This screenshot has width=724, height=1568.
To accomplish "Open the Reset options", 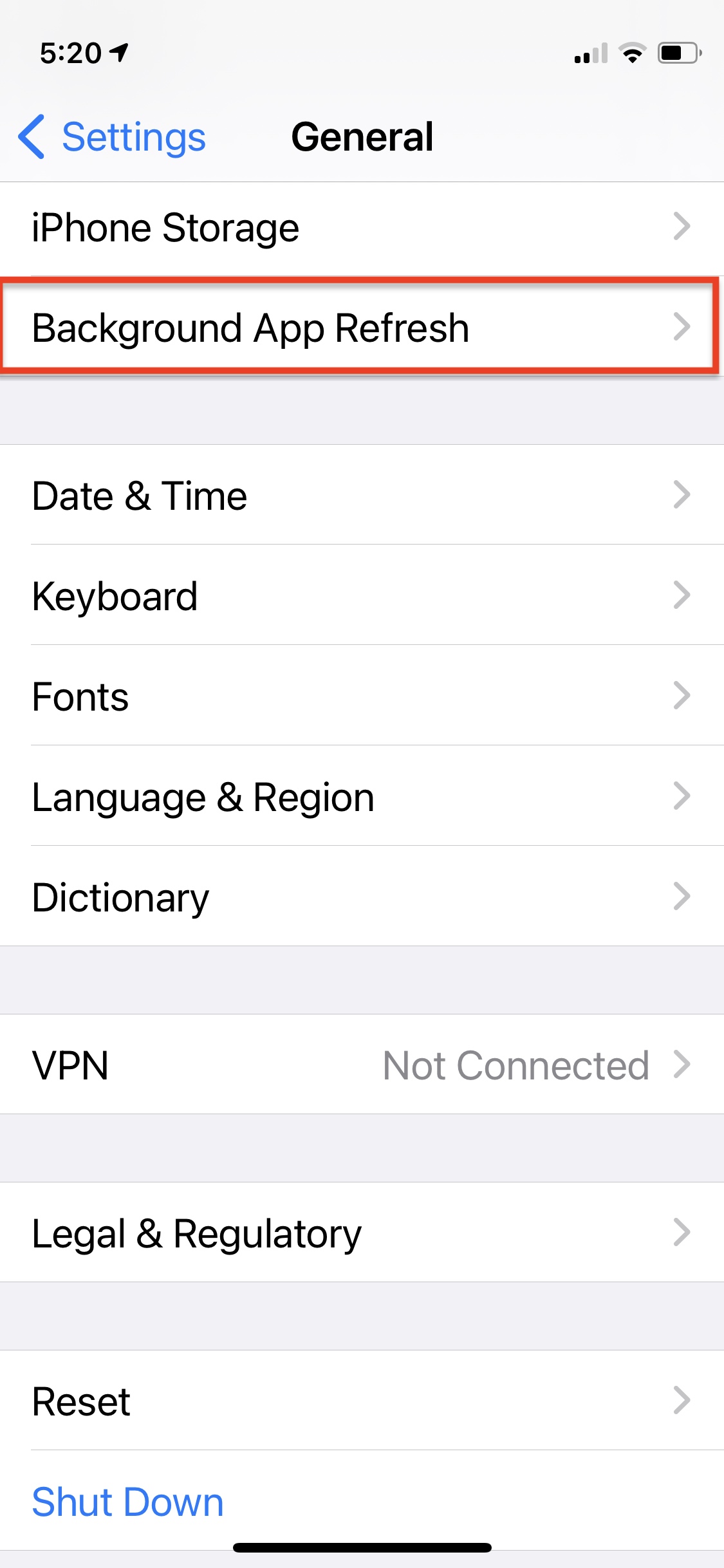I will (x=362, y=1401).
